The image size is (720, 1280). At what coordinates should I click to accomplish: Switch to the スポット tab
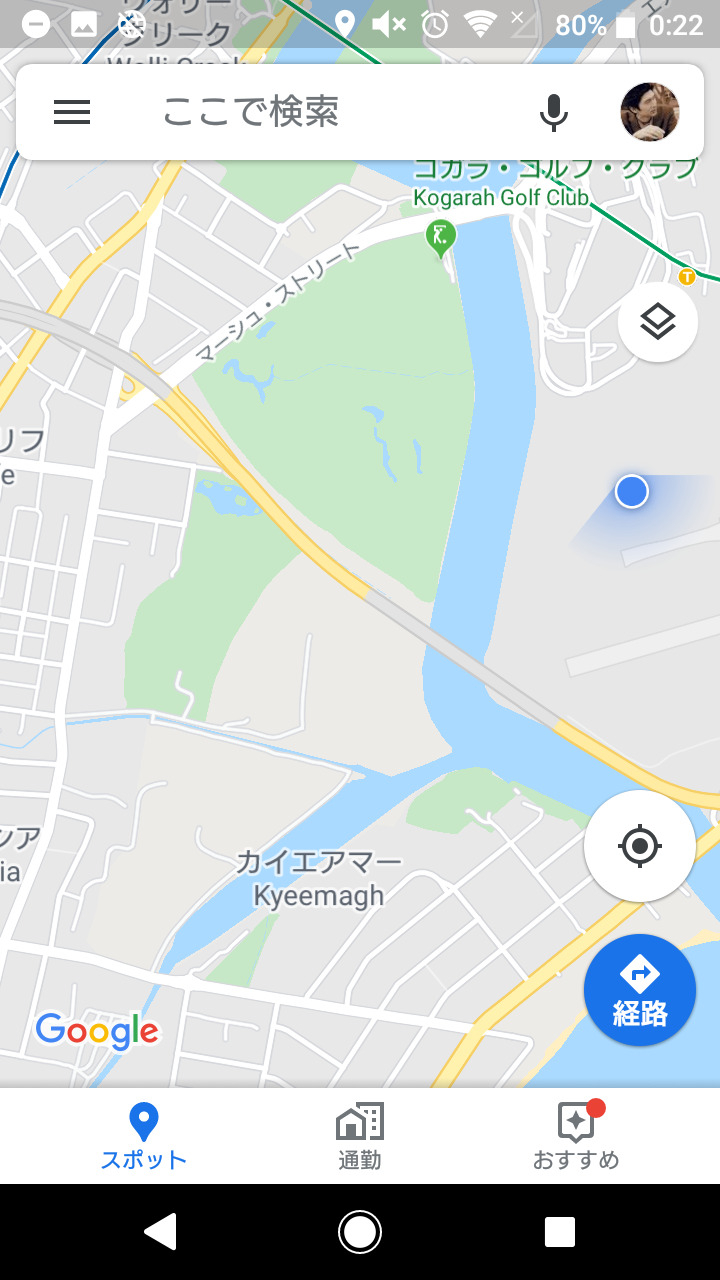[x=144, y=1136]
